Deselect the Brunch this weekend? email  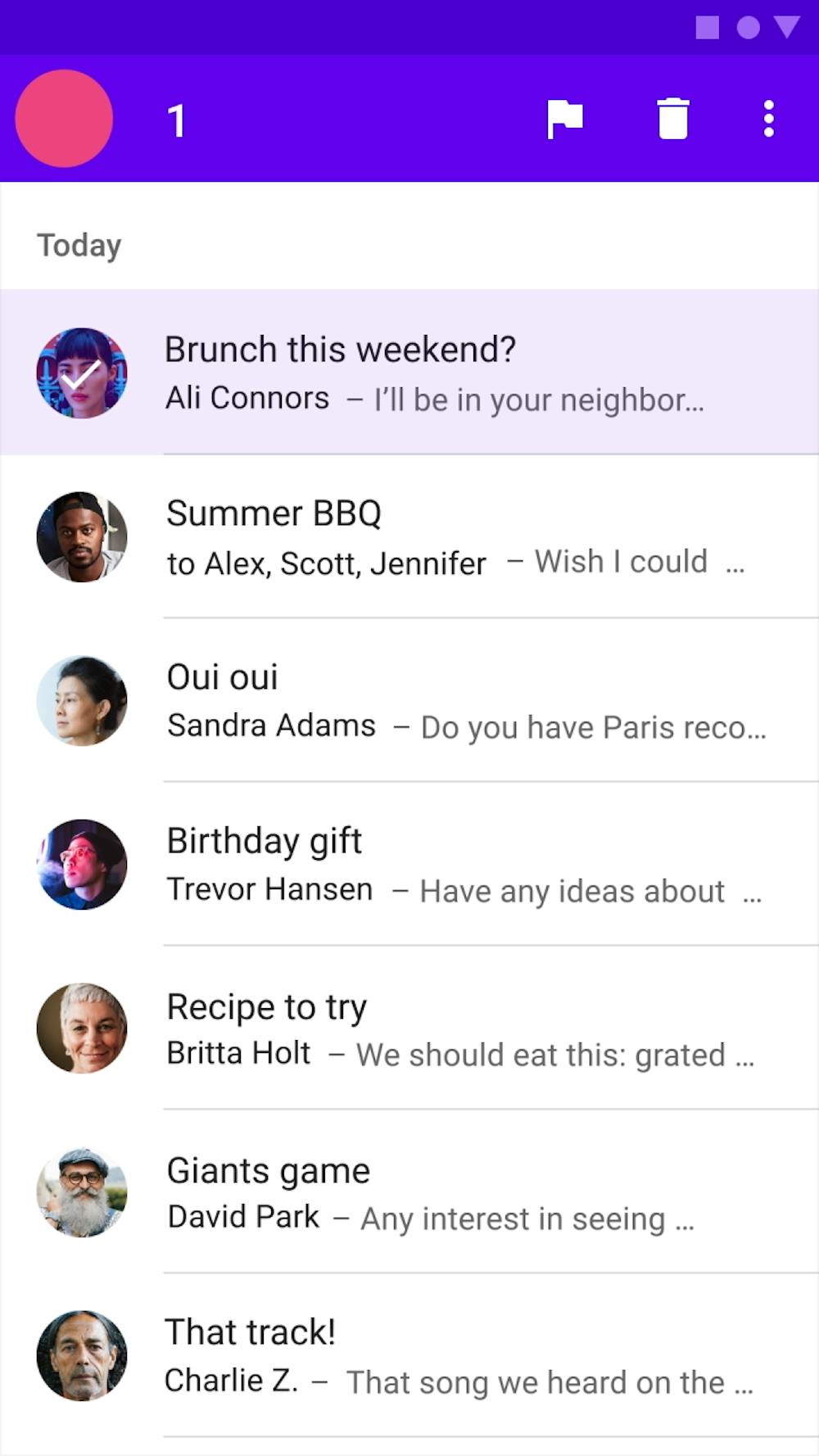point(82,373)
